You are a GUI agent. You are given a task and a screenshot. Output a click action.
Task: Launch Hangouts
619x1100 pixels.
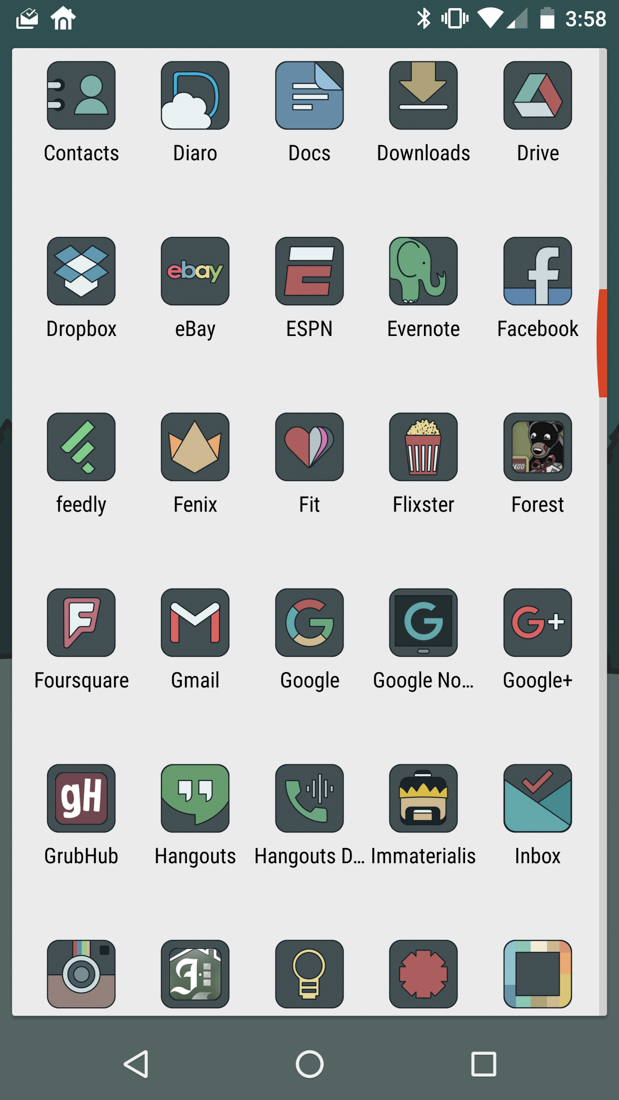[195, 800]
